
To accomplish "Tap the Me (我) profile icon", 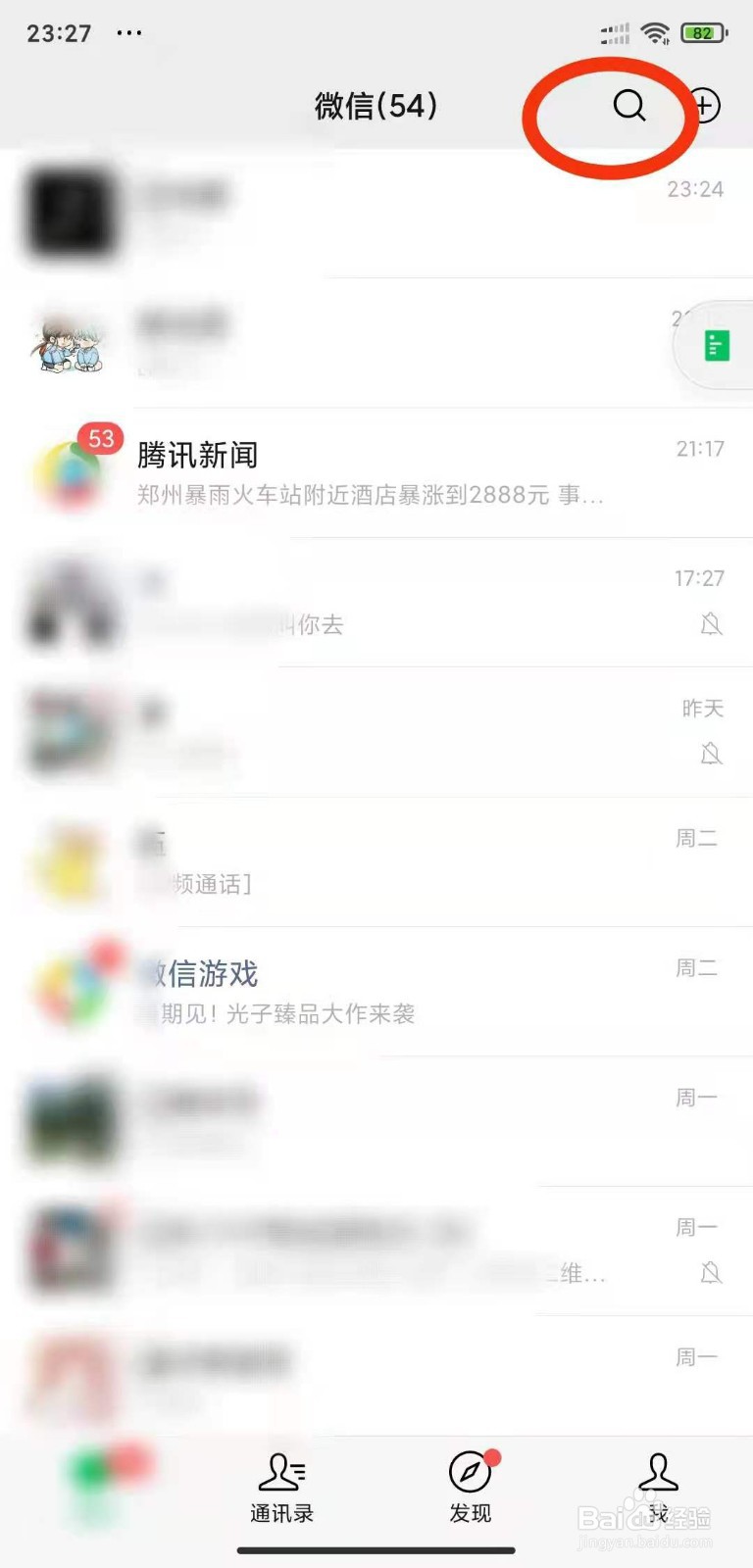I will 659,1470.
